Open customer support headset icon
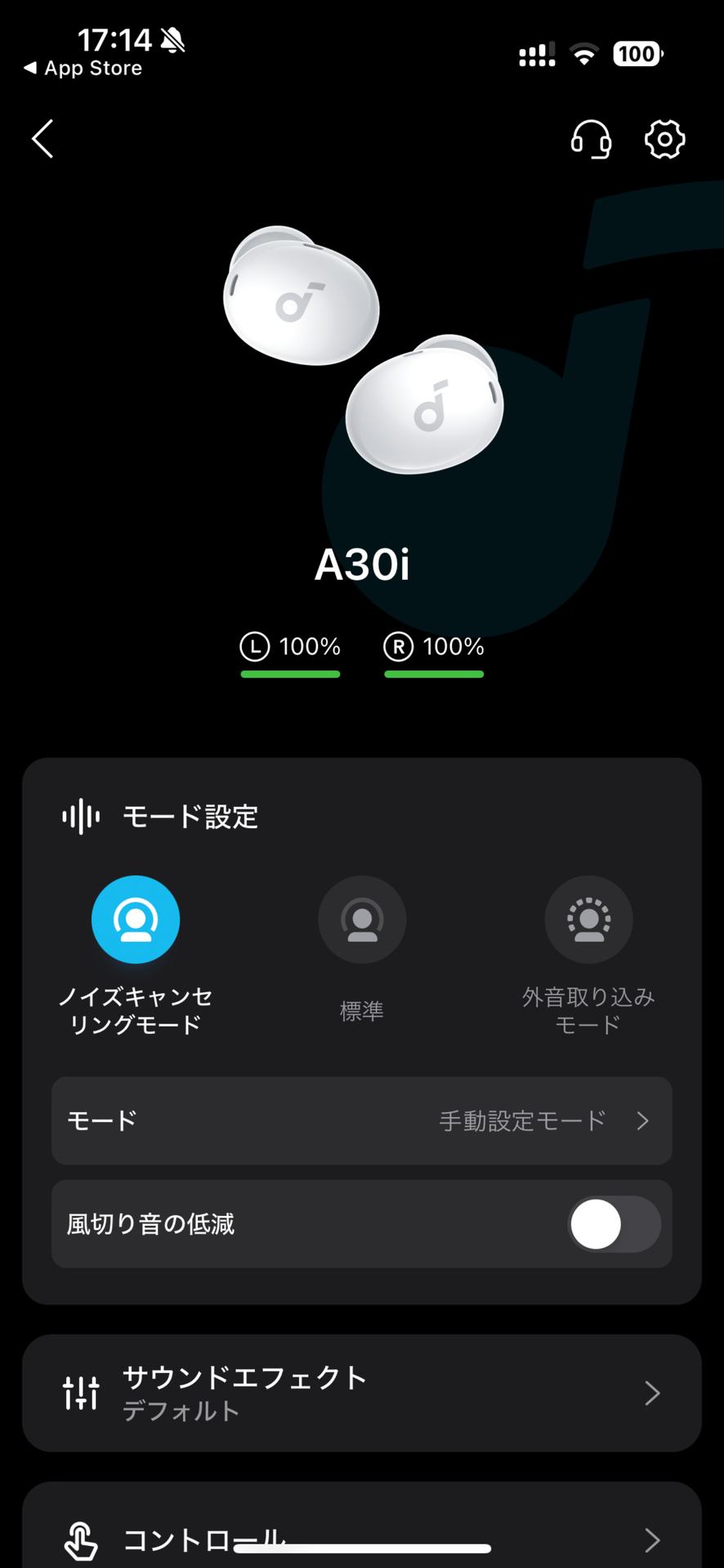Image resolution: width=724 pixels, height=1568 pixels. coord(591,139)
